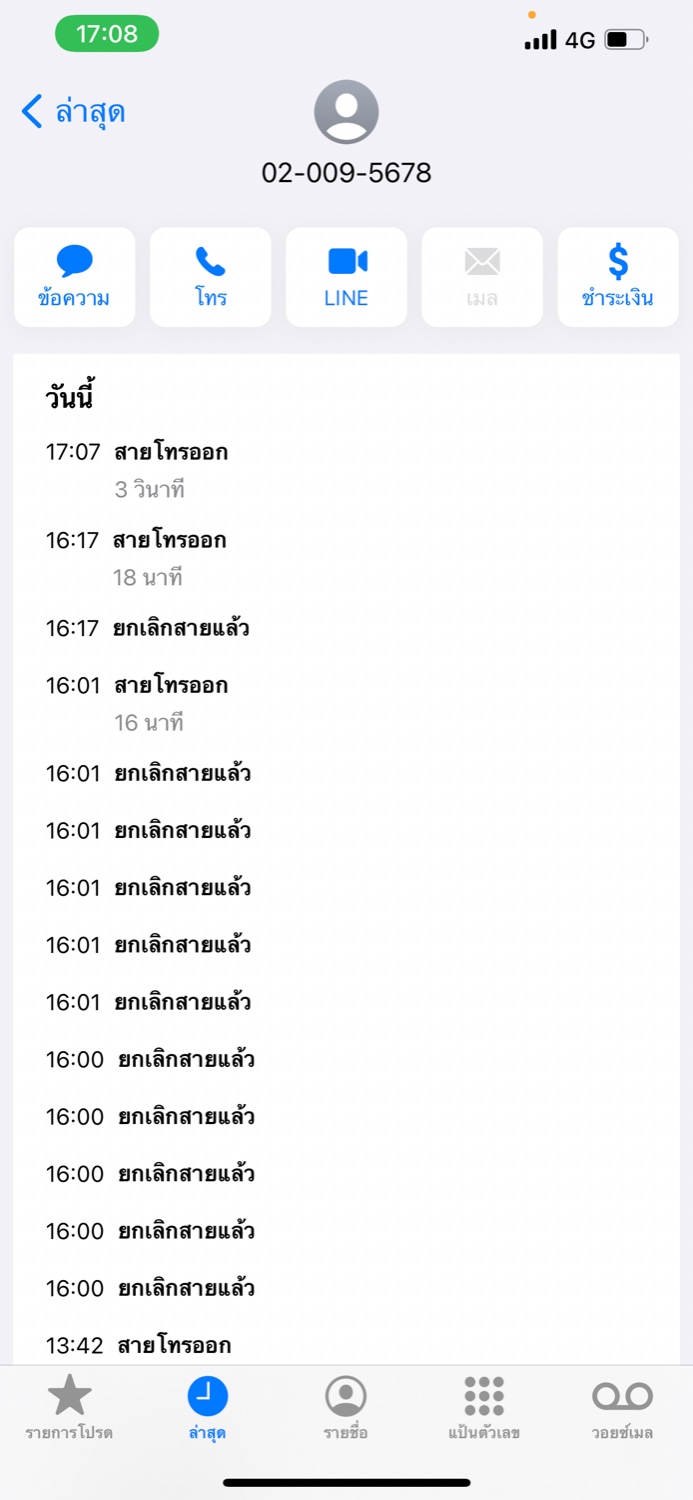This screenshot has width=693, height=1500.
Task: Open the วอยซ์เมล voicemail tab
Action: [622, 1407]
